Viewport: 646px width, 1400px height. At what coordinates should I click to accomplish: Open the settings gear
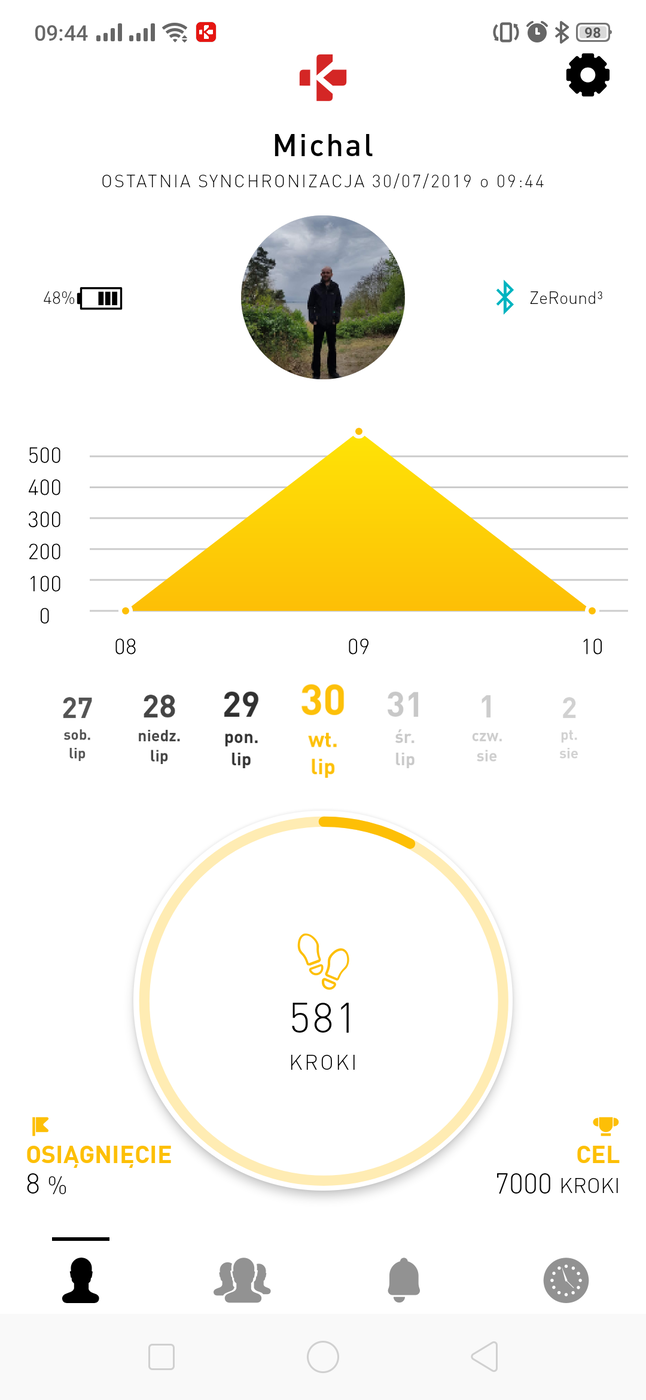588,76
